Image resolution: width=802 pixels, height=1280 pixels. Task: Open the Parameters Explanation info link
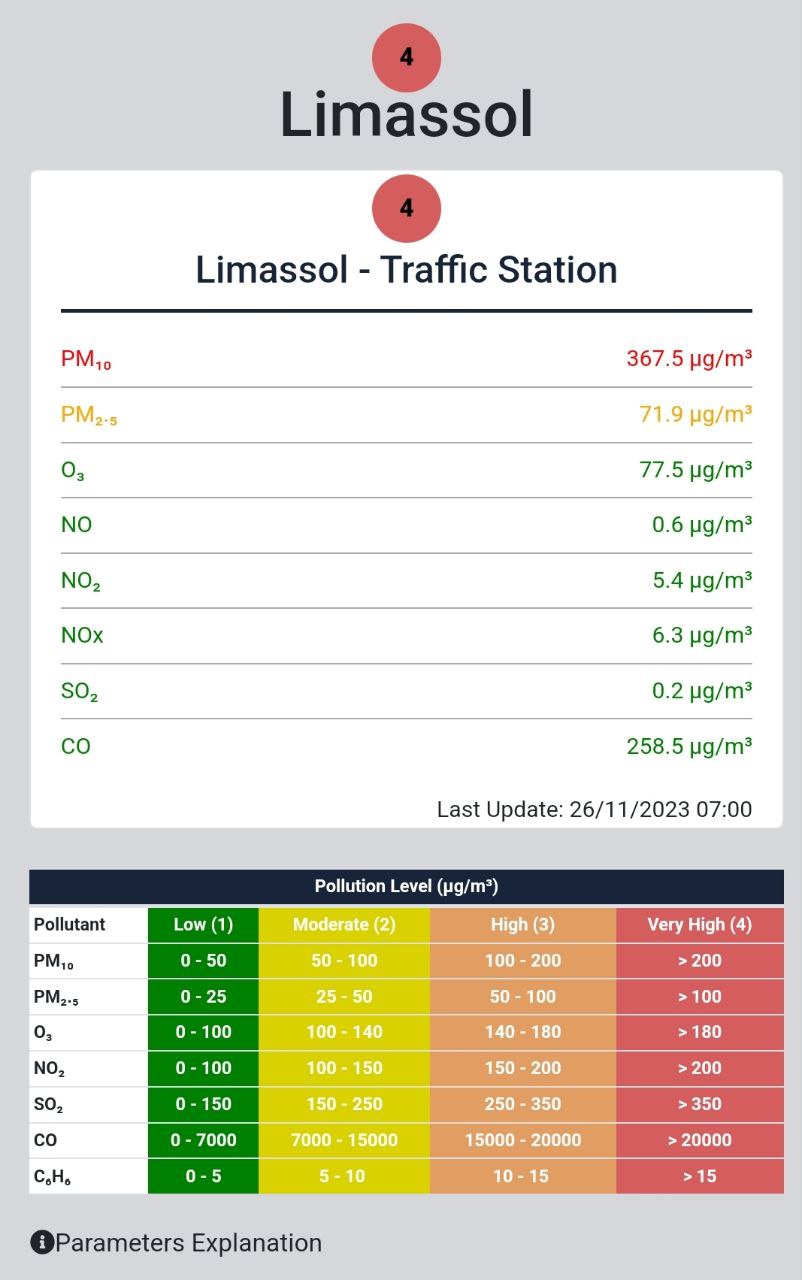coord(177,1243)
